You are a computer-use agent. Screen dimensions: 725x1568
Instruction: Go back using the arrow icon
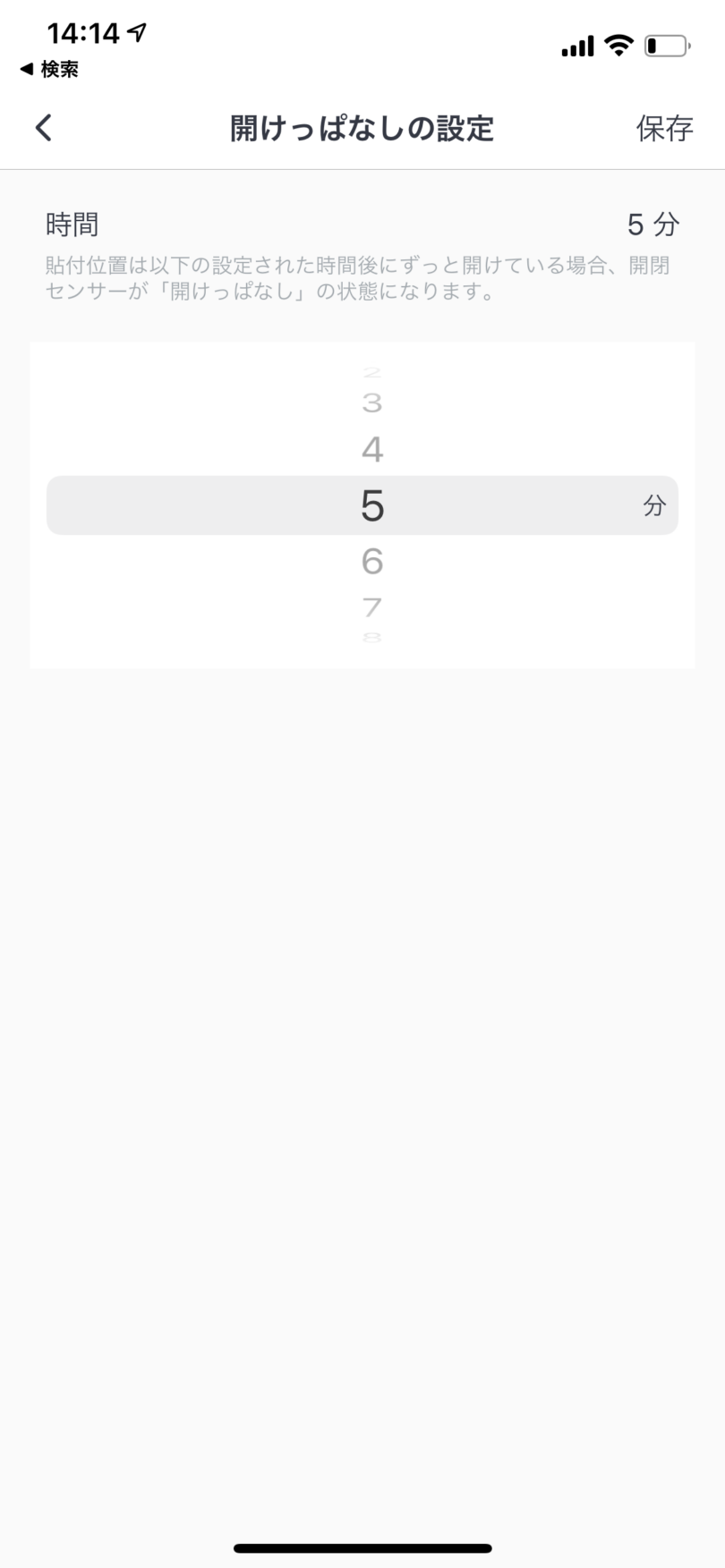44,128
